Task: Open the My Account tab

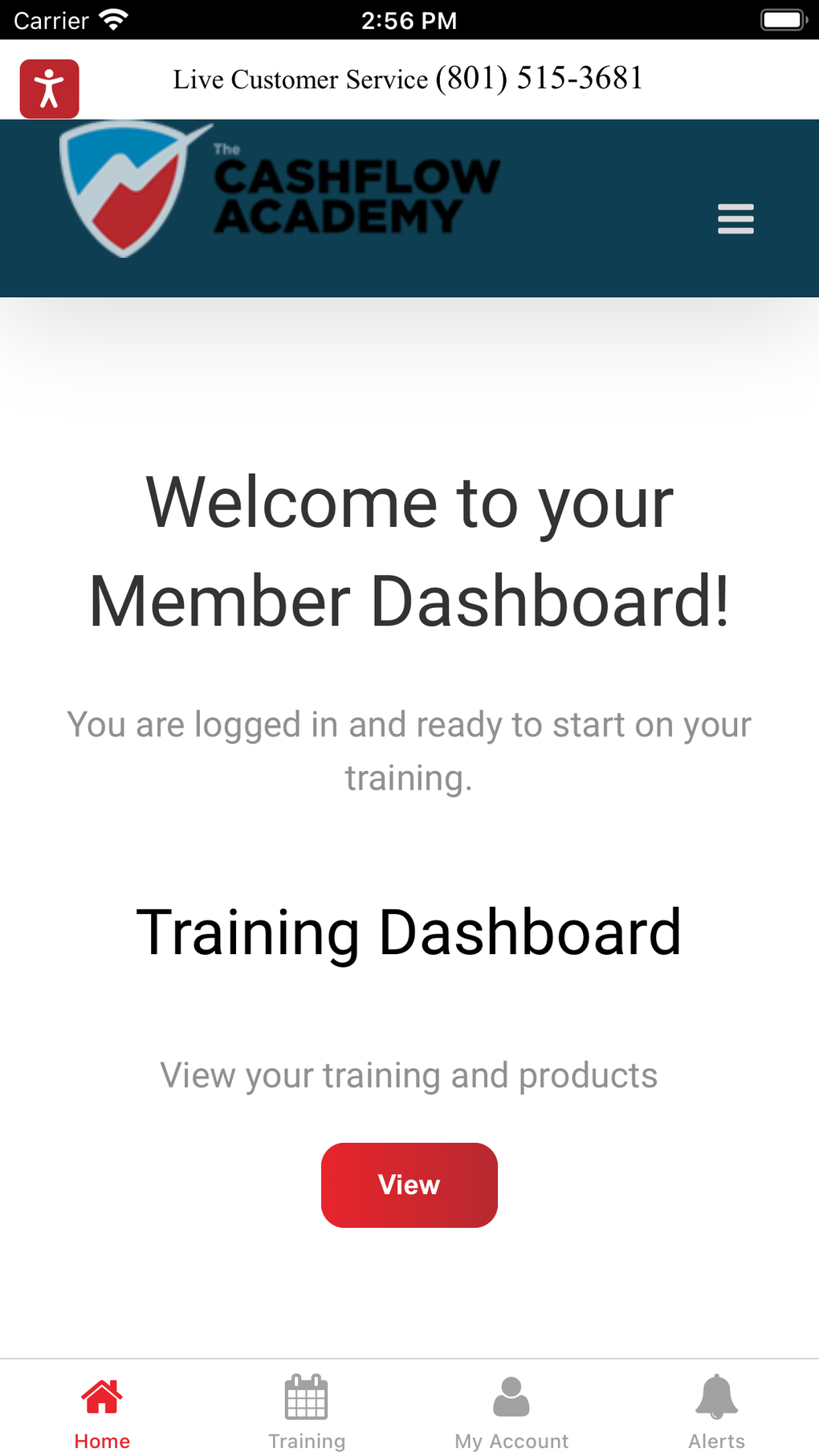Action: 511,1440
